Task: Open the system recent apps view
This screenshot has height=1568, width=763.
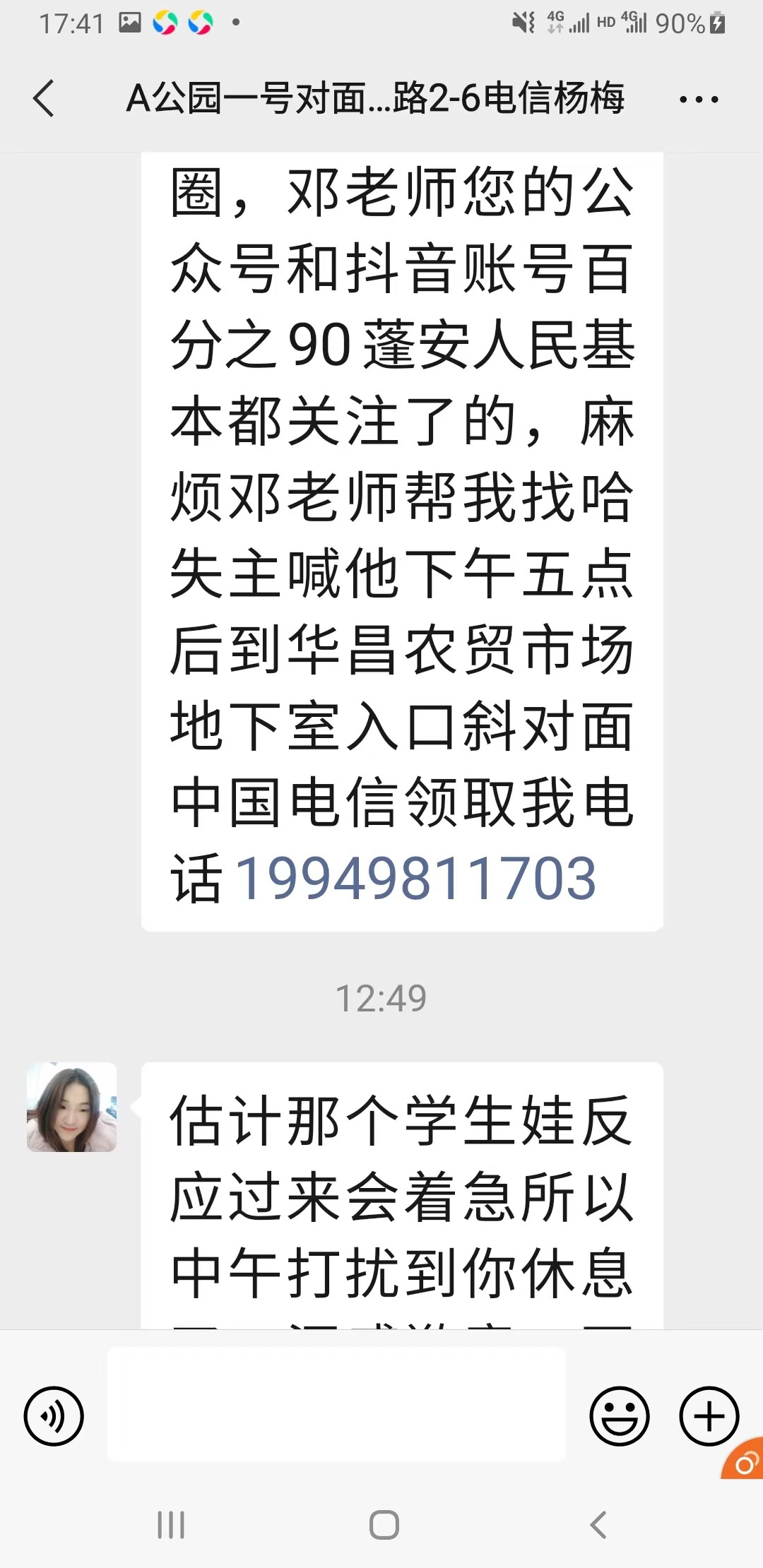Action: tap(171, 1525)
